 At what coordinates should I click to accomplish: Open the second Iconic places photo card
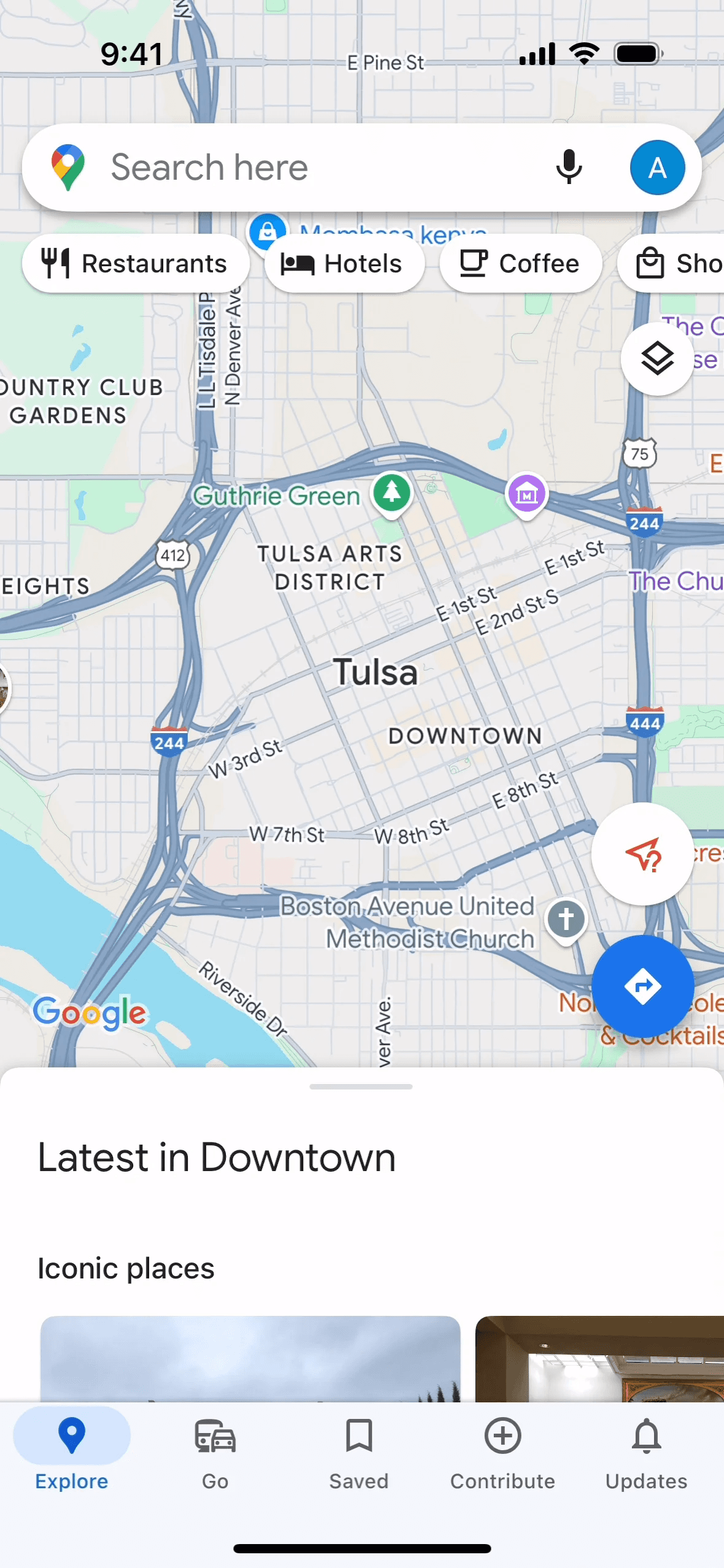pos(599,1358)
